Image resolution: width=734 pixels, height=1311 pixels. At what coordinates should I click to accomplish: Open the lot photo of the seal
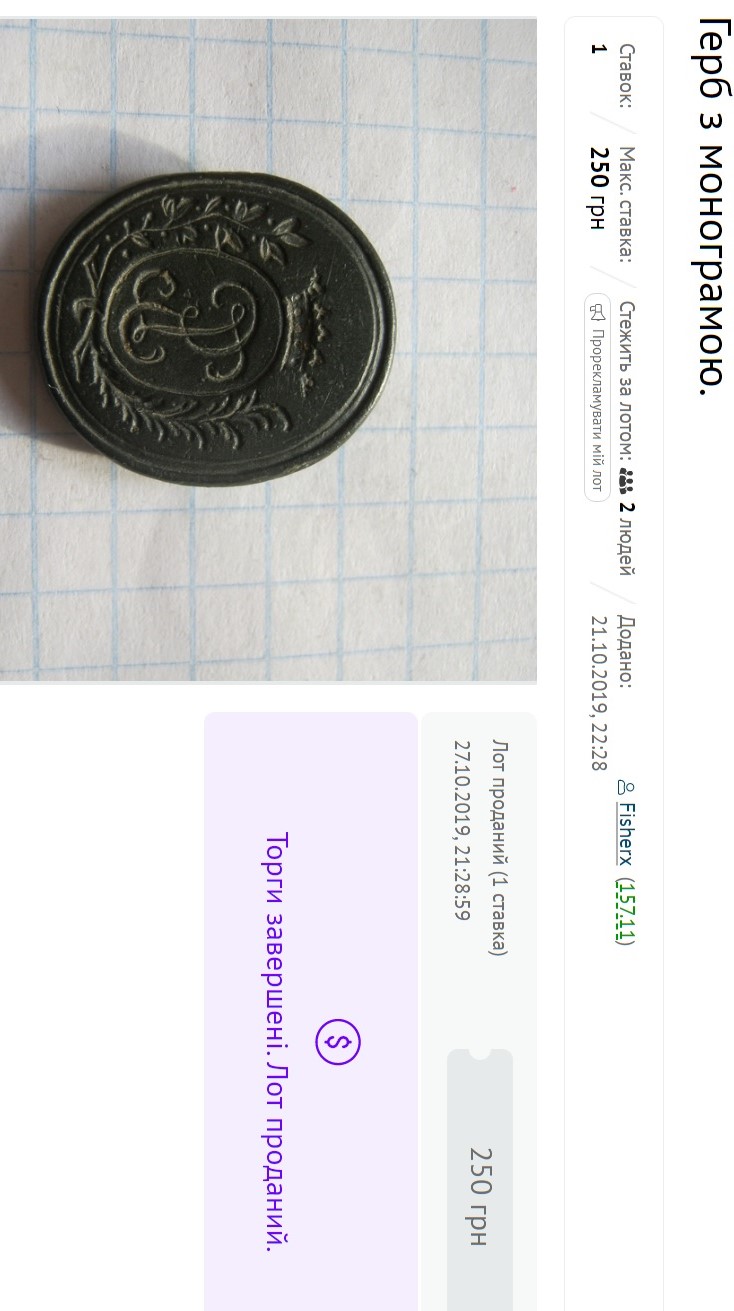tap(268, 350)
